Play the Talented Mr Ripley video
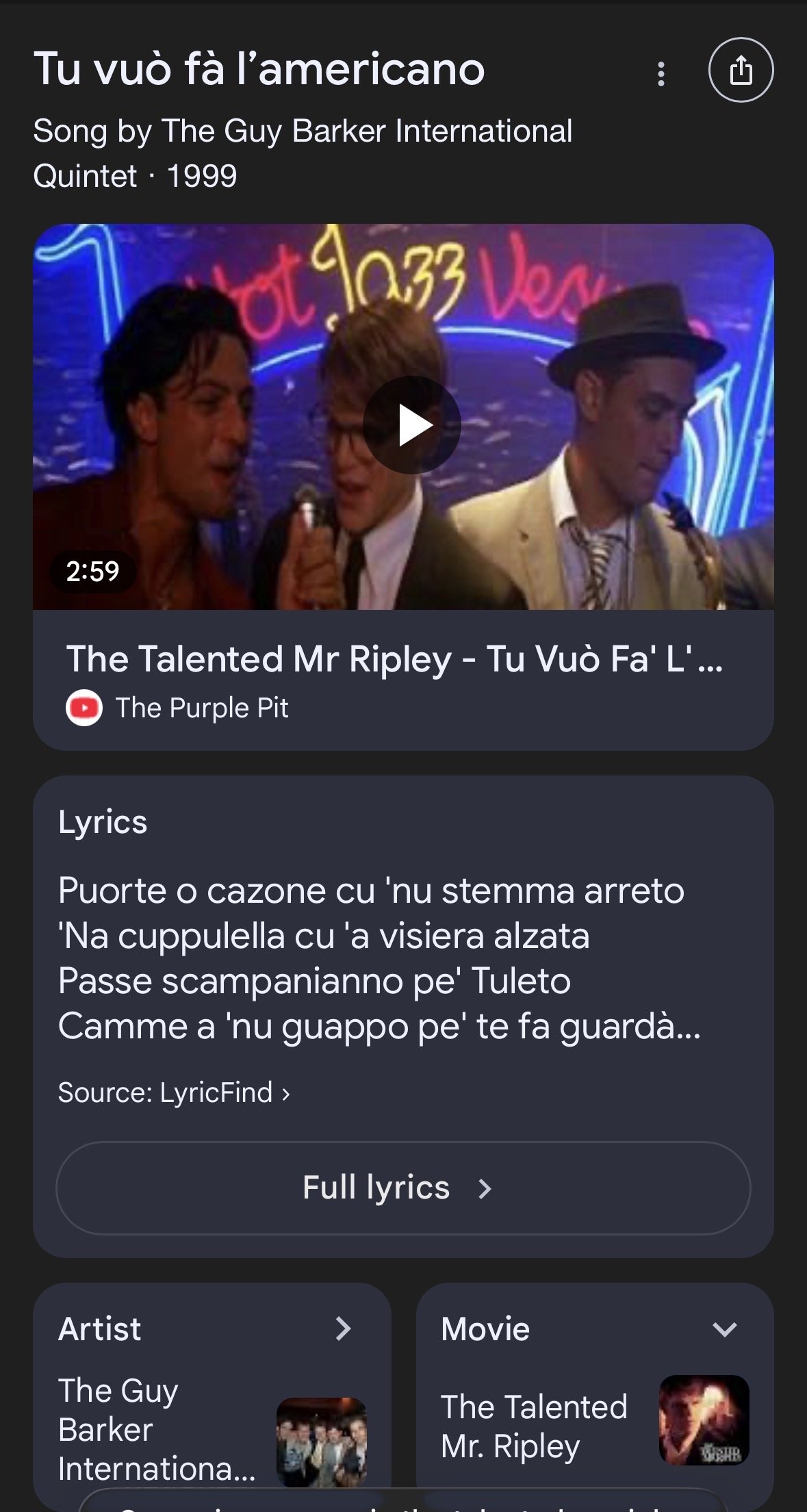The width and height of the screenshot is (807, 1512). (x=412, y=425)
